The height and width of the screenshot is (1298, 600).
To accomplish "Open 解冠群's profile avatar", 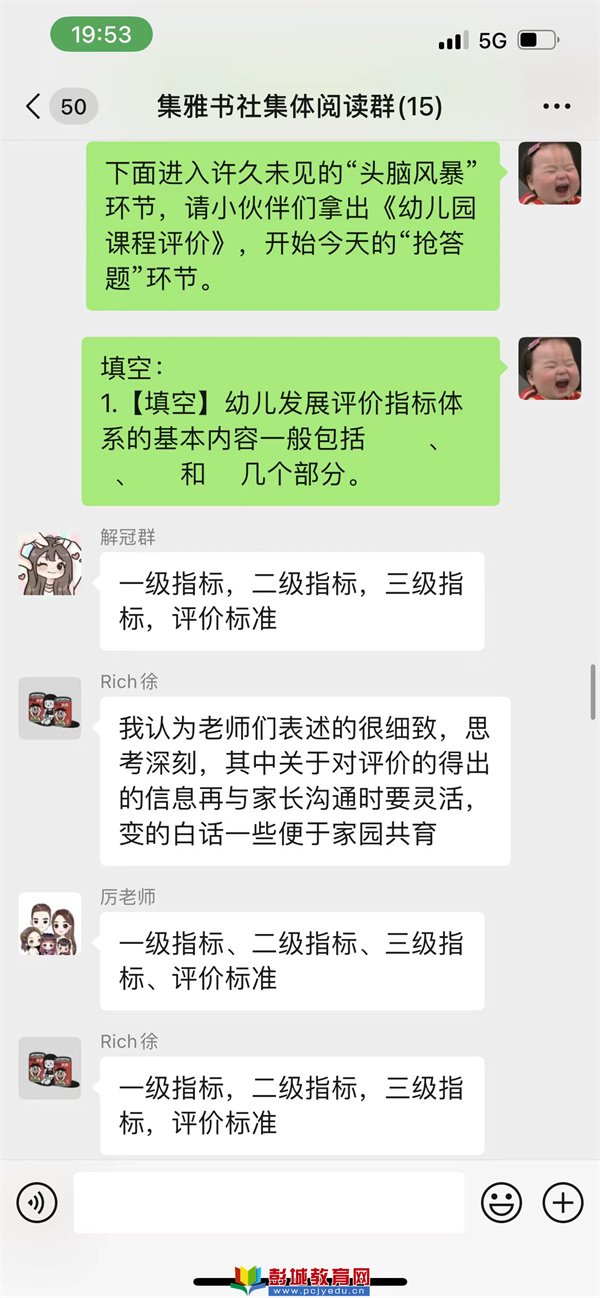I will click(x=49, y=564).
